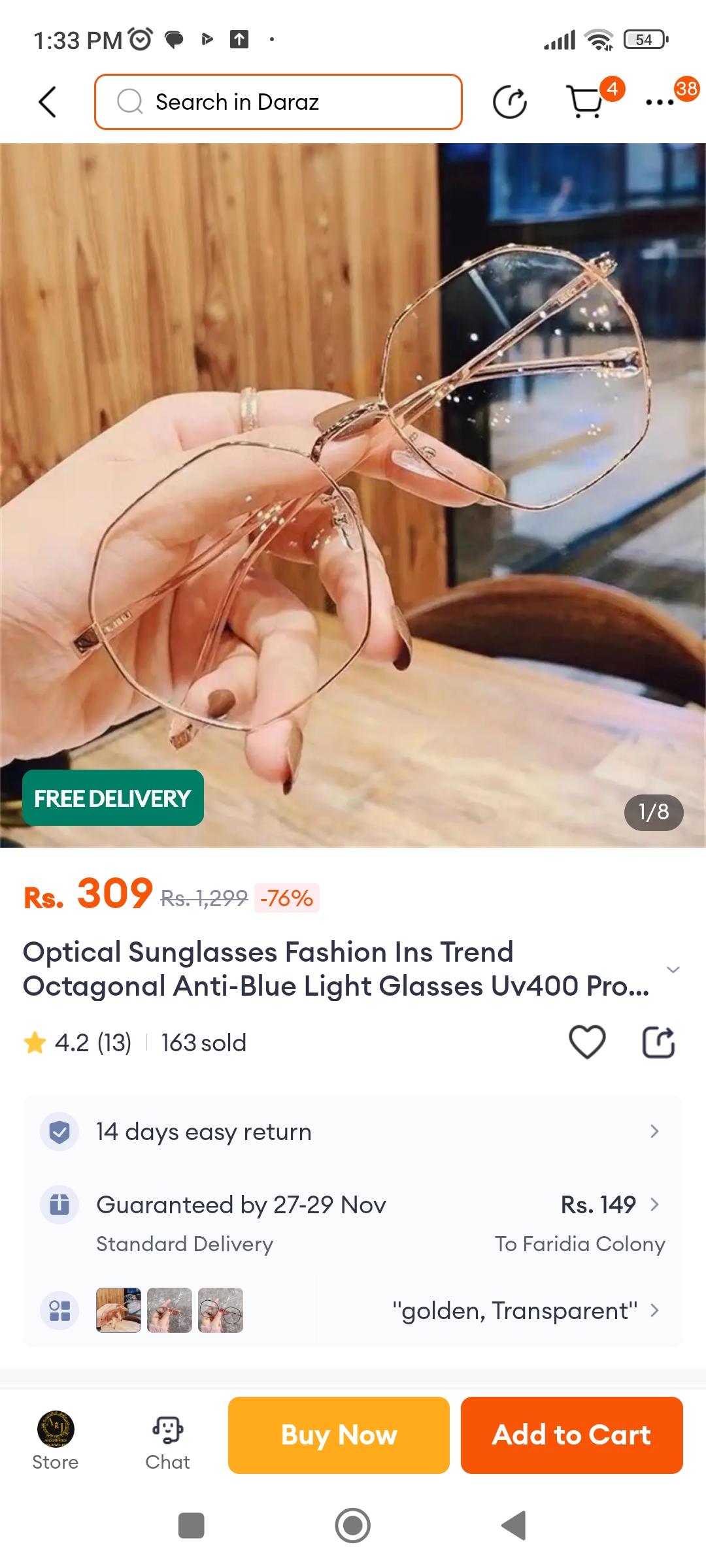Open the shopping cart

coord(585,102)
